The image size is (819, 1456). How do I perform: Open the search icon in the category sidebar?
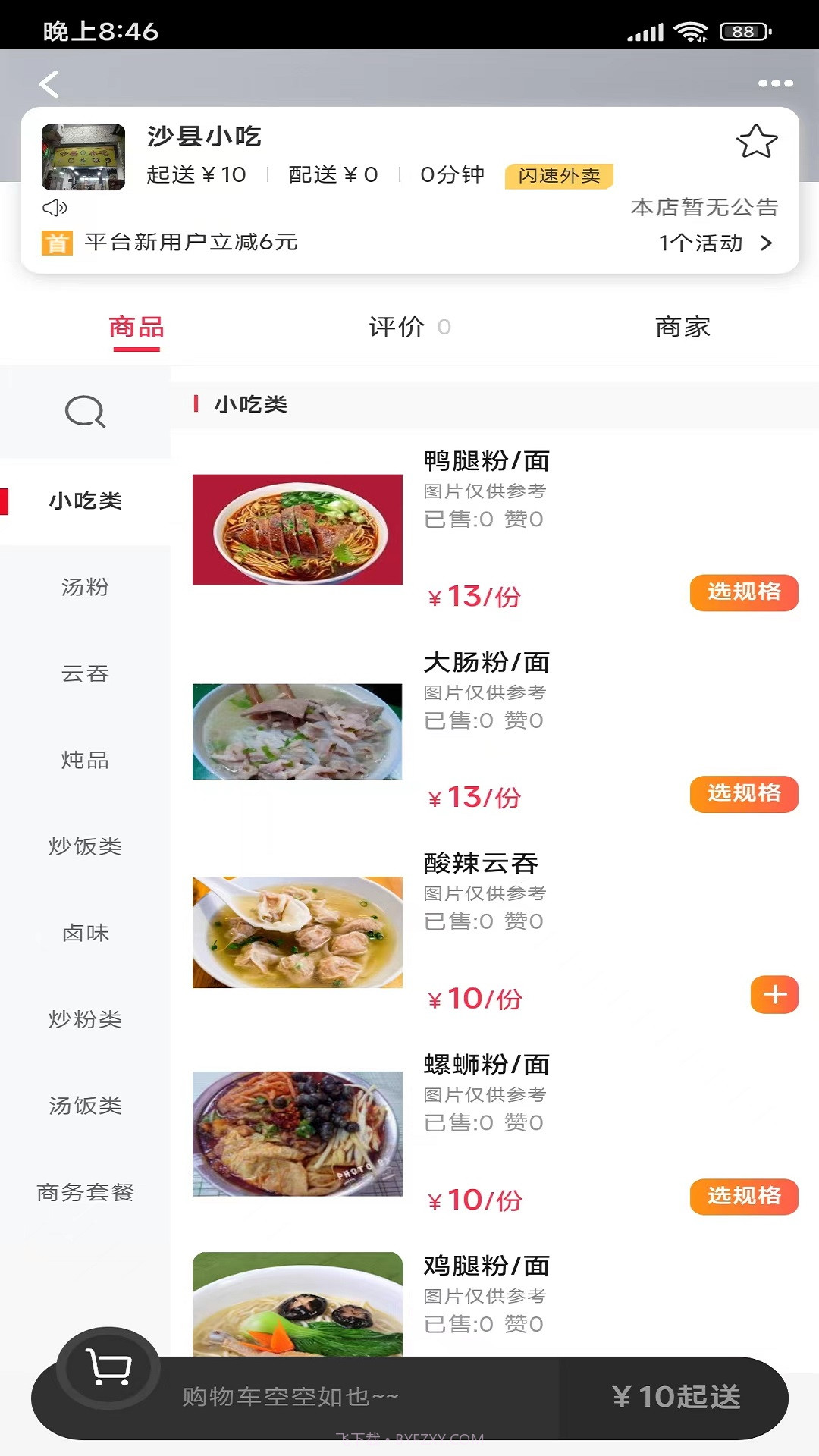coord(85,412)
